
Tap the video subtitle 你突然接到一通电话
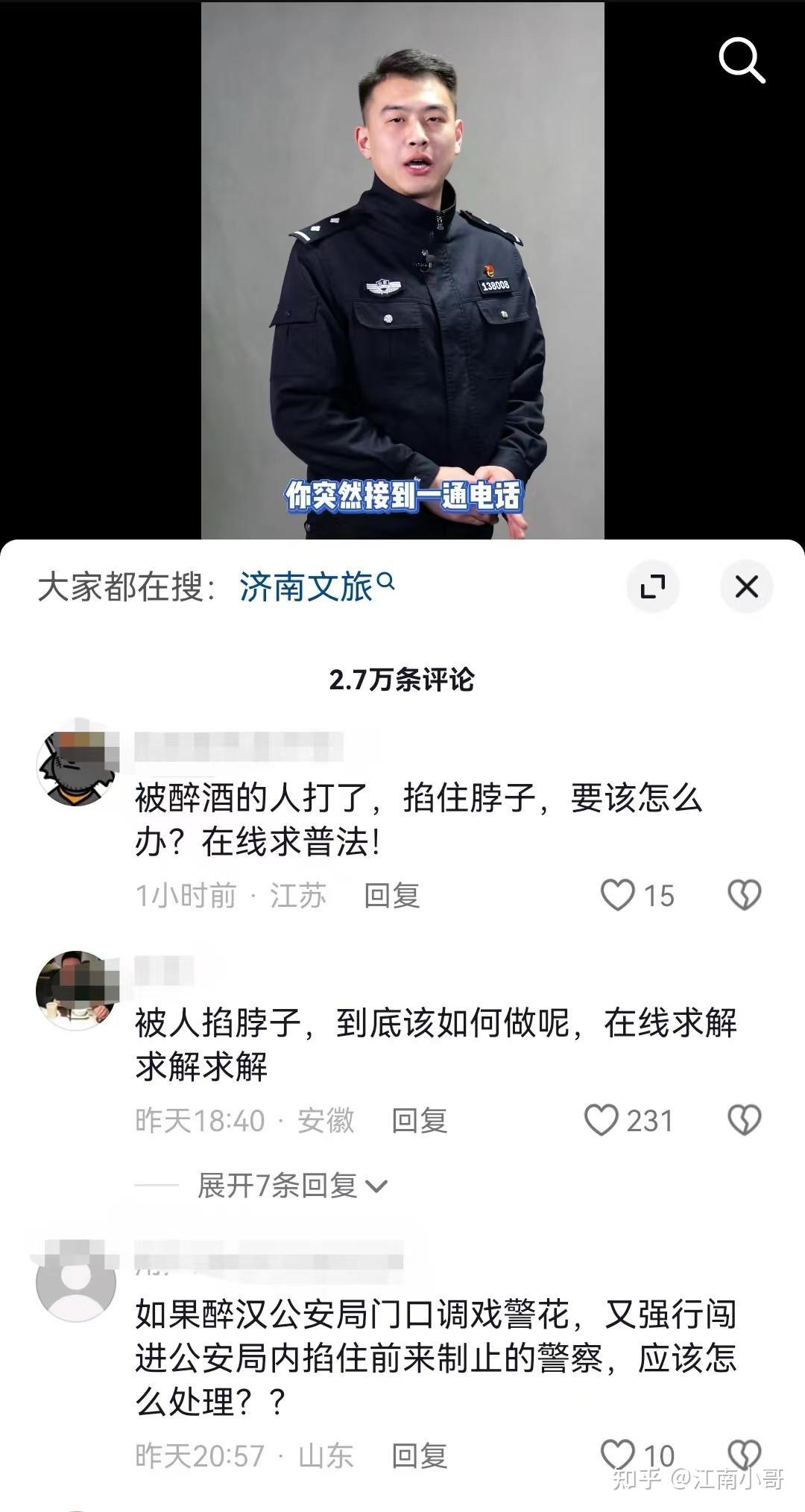pos(402,495)
